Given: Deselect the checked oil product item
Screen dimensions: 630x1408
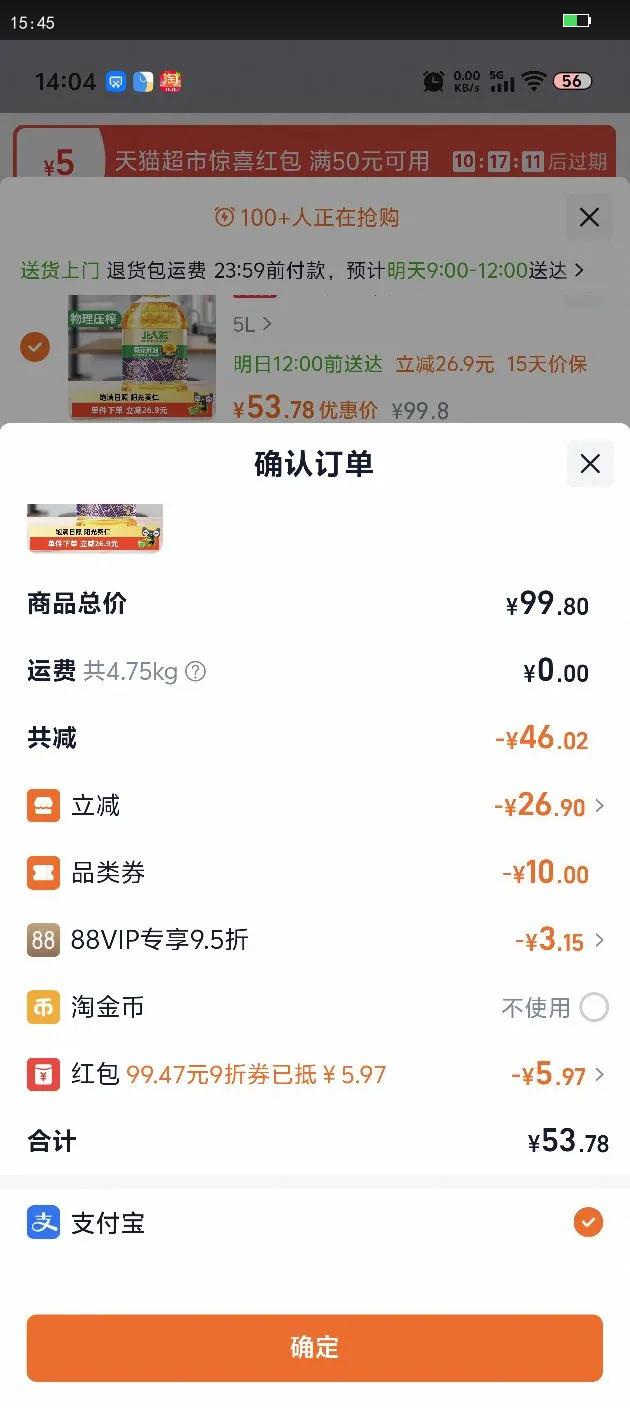Looking at the screenshot, I should pos(35,347).
